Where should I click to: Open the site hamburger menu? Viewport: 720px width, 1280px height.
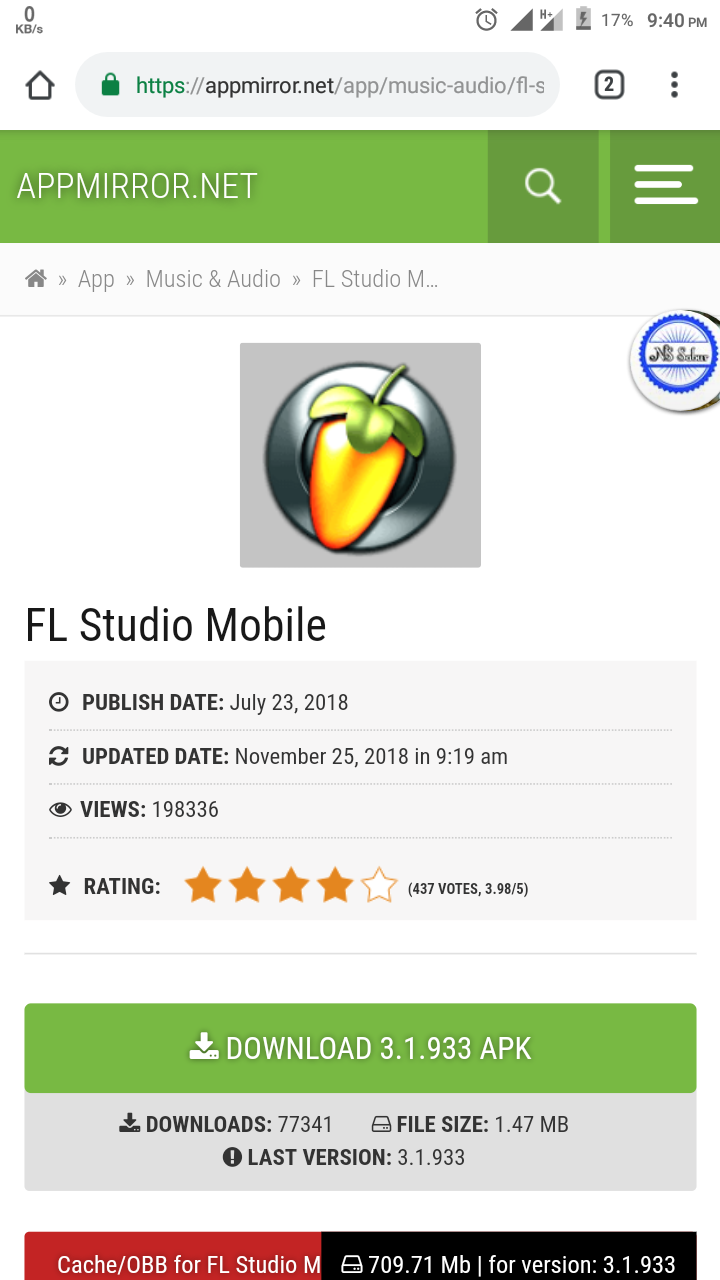click(x=665, y=186)
